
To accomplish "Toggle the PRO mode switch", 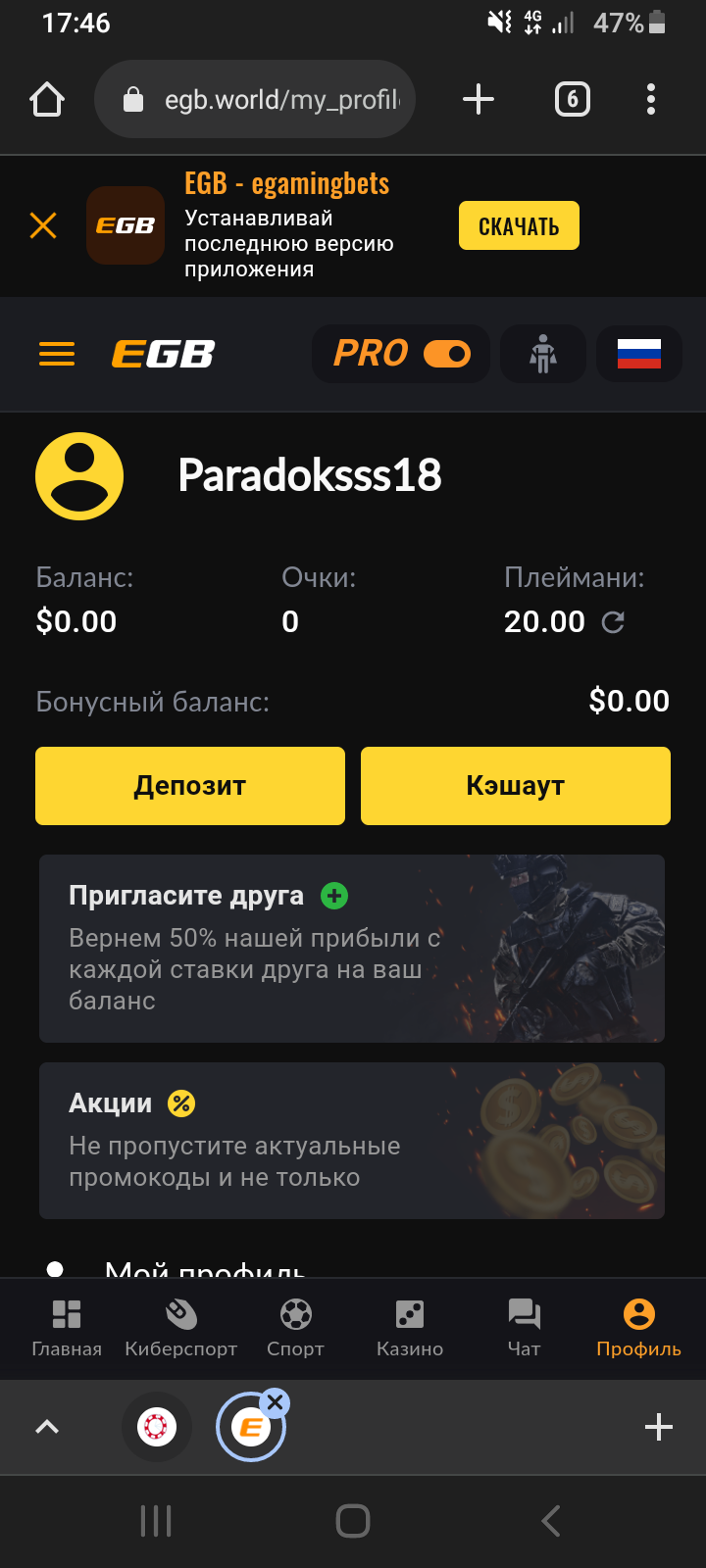I will pos(447,354).
